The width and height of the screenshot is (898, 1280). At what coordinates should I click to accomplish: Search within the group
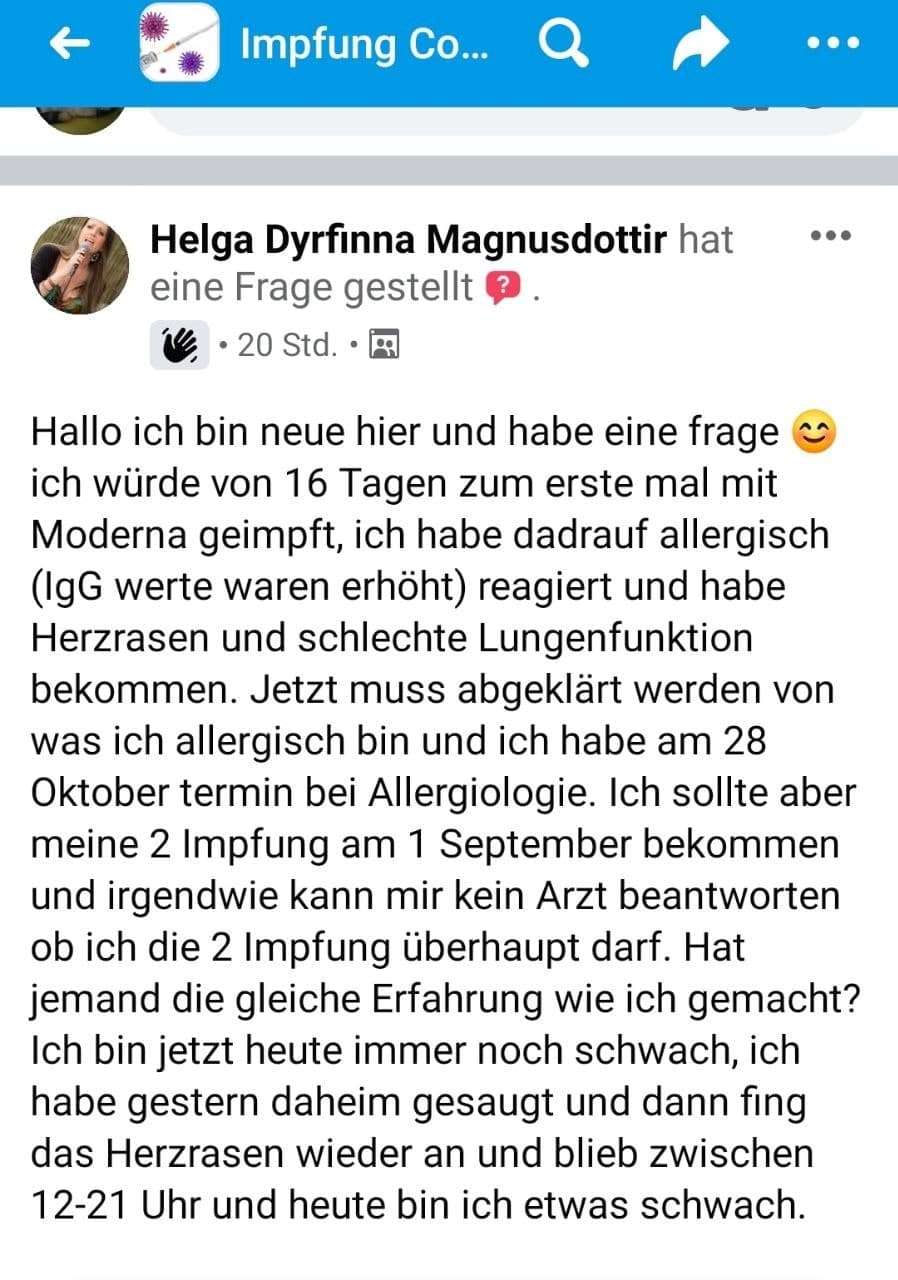pyautogui.click(x=563, y=44)
